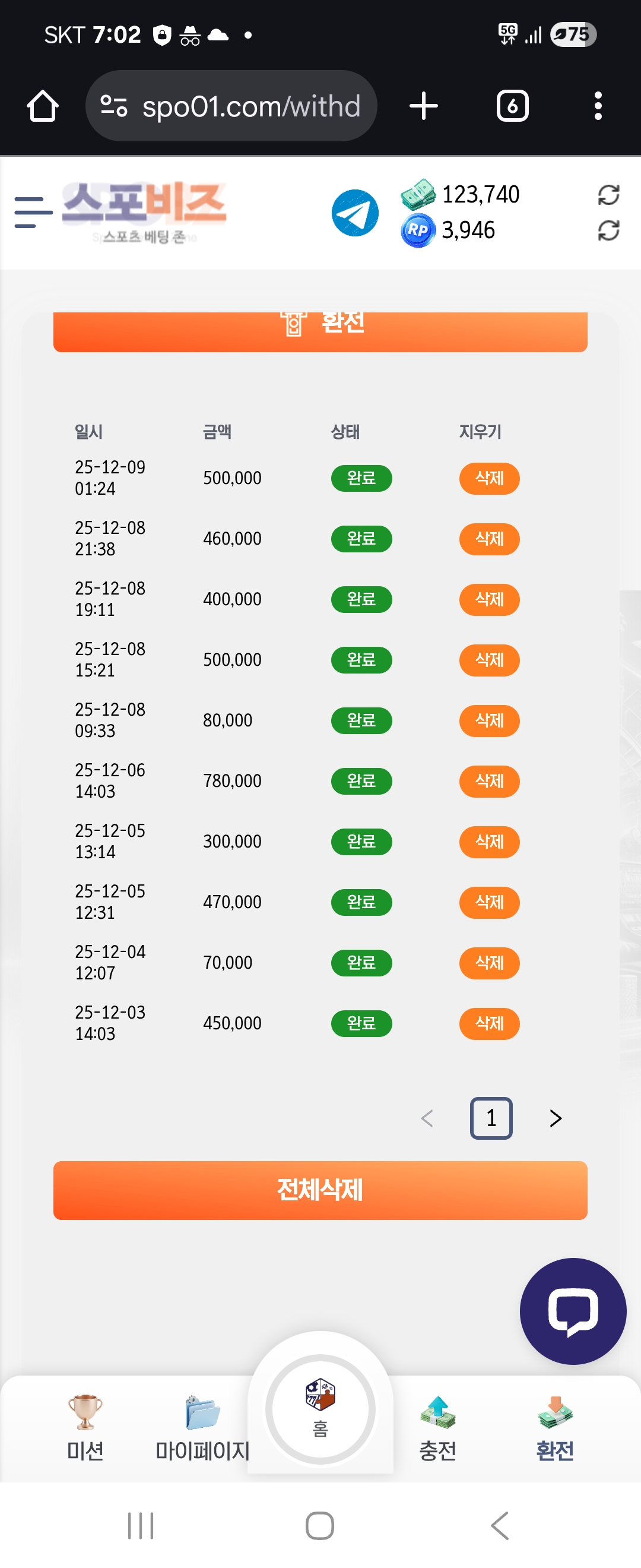Open the 마이페이지 tab
The width and height of the screenshot is (641, 1568).
[202, 1427]
